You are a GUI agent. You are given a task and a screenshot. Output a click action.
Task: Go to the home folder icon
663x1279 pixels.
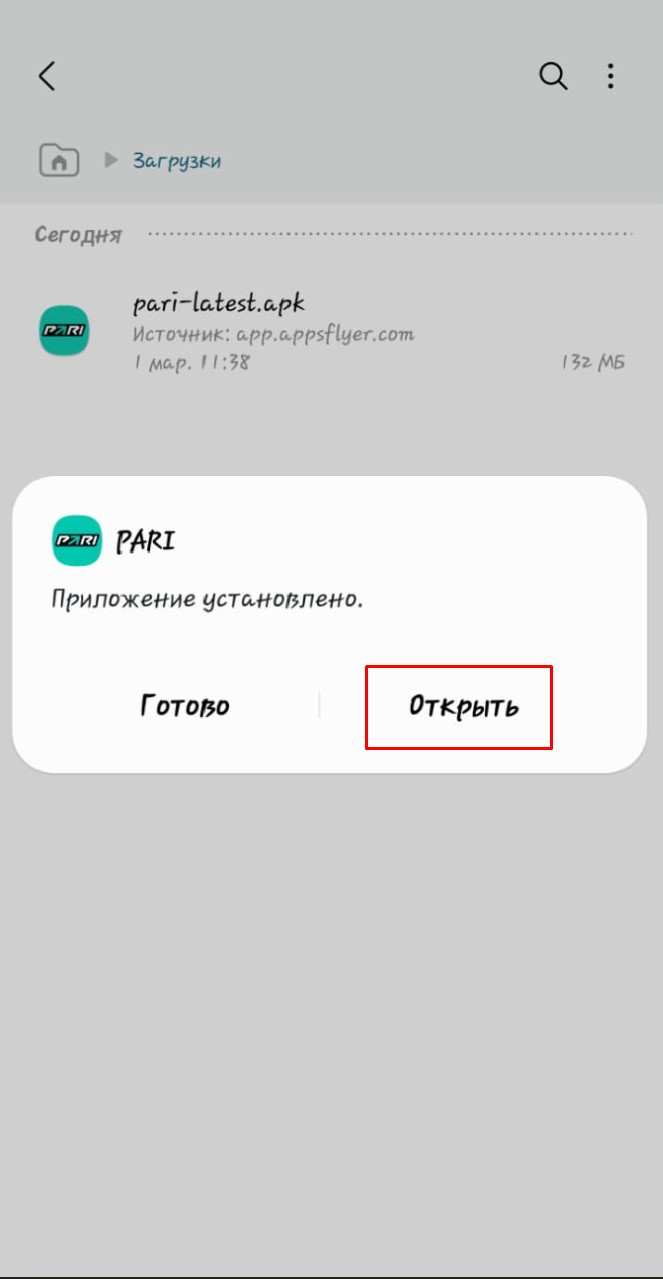59,160
